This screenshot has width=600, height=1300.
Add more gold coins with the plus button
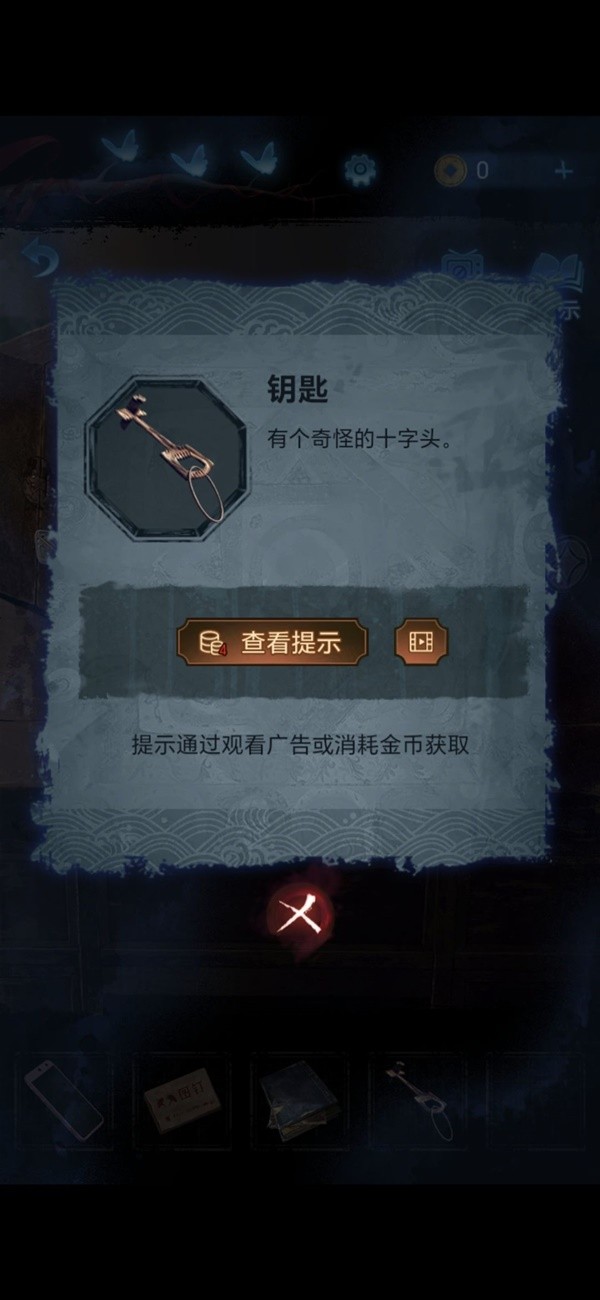coord(563,170)
